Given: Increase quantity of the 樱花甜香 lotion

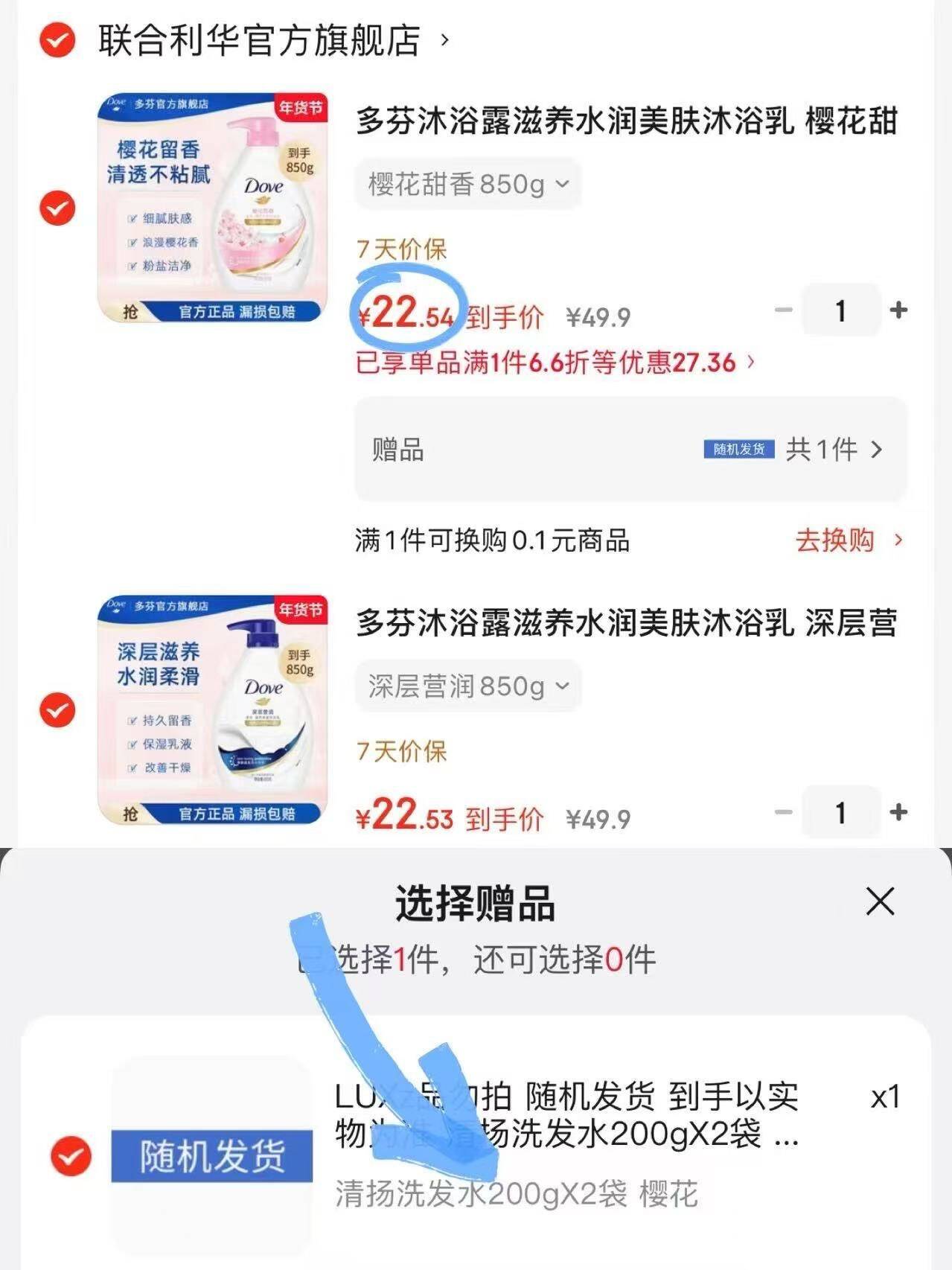Looking at the screenshot, I should [897, 312].
